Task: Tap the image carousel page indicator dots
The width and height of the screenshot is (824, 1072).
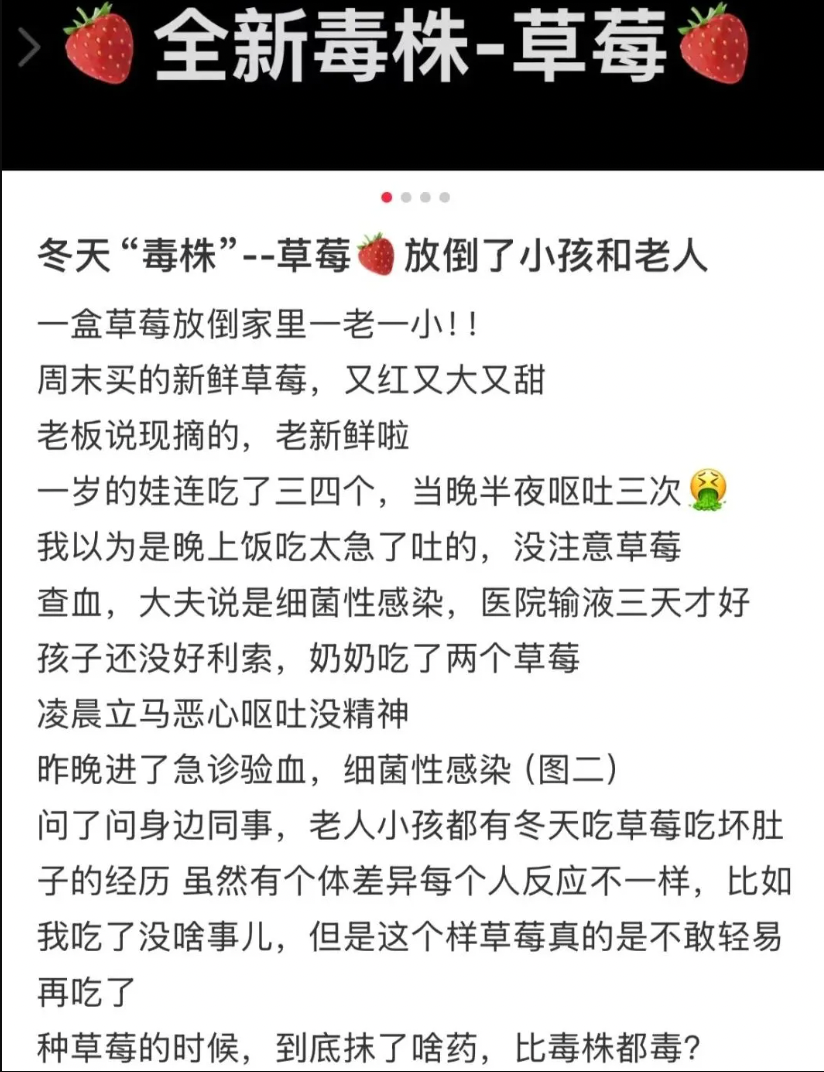Action: tap(415, 197)
